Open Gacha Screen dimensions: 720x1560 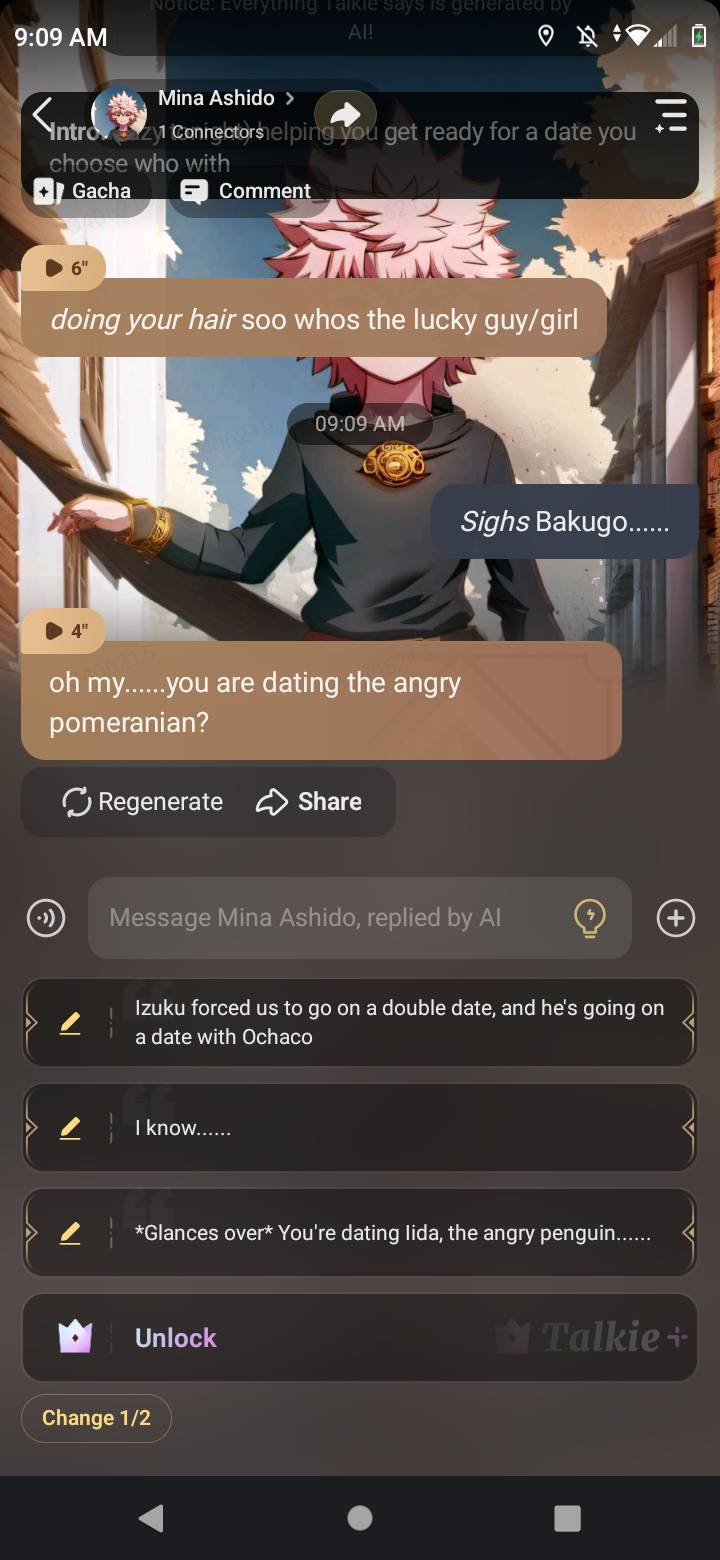[84, 190]
